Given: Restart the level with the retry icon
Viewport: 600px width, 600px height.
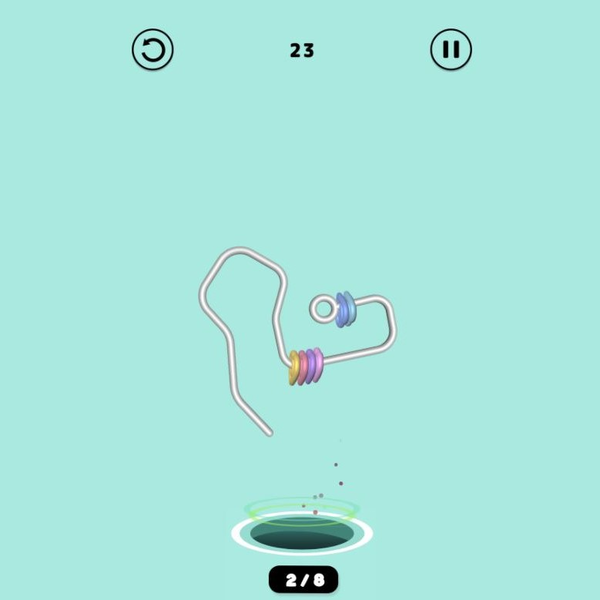Looking at the screenshot, I should point(153,49).
